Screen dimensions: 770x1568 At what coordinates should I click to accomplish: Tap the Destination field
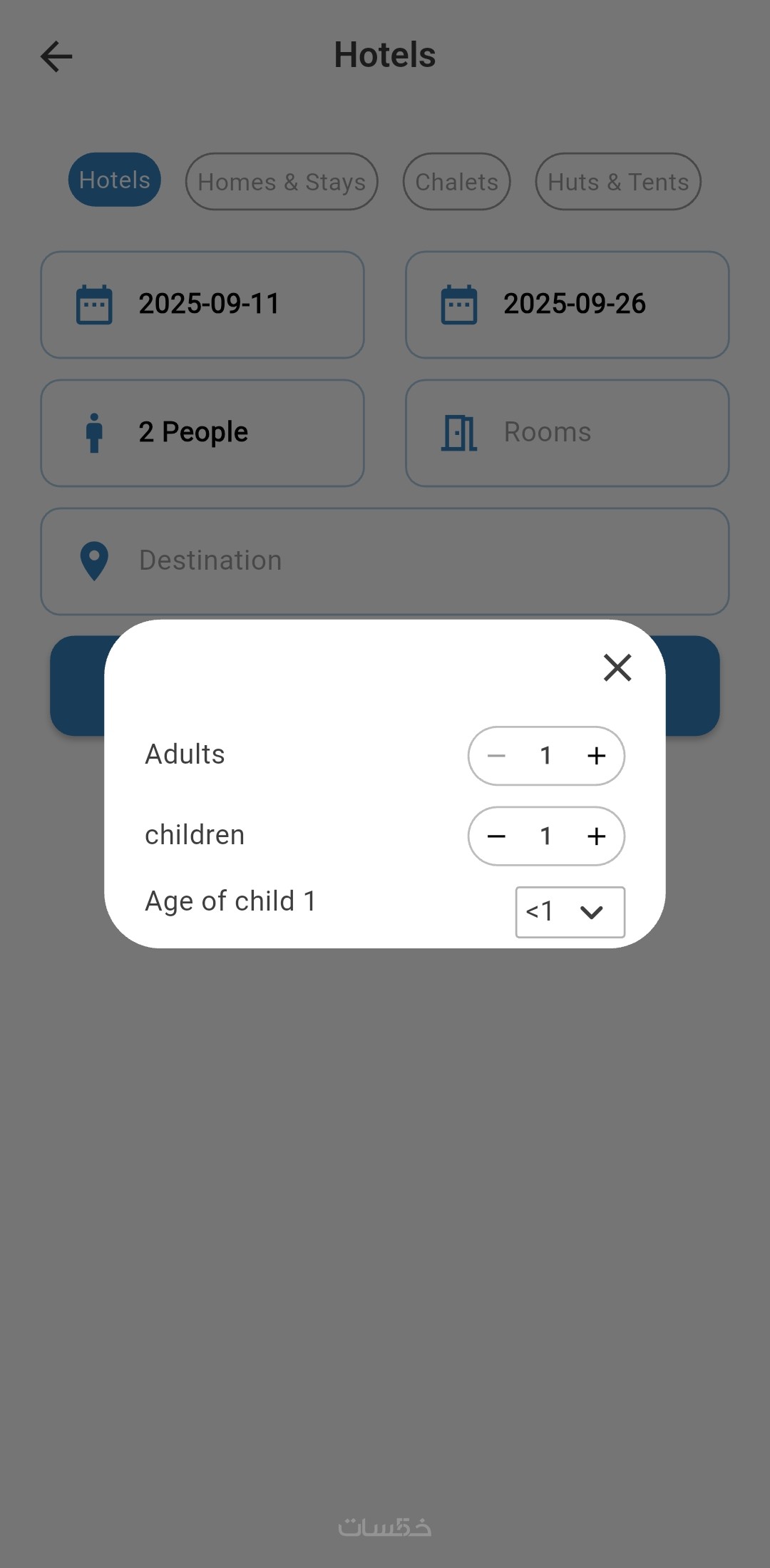(385, 561)
